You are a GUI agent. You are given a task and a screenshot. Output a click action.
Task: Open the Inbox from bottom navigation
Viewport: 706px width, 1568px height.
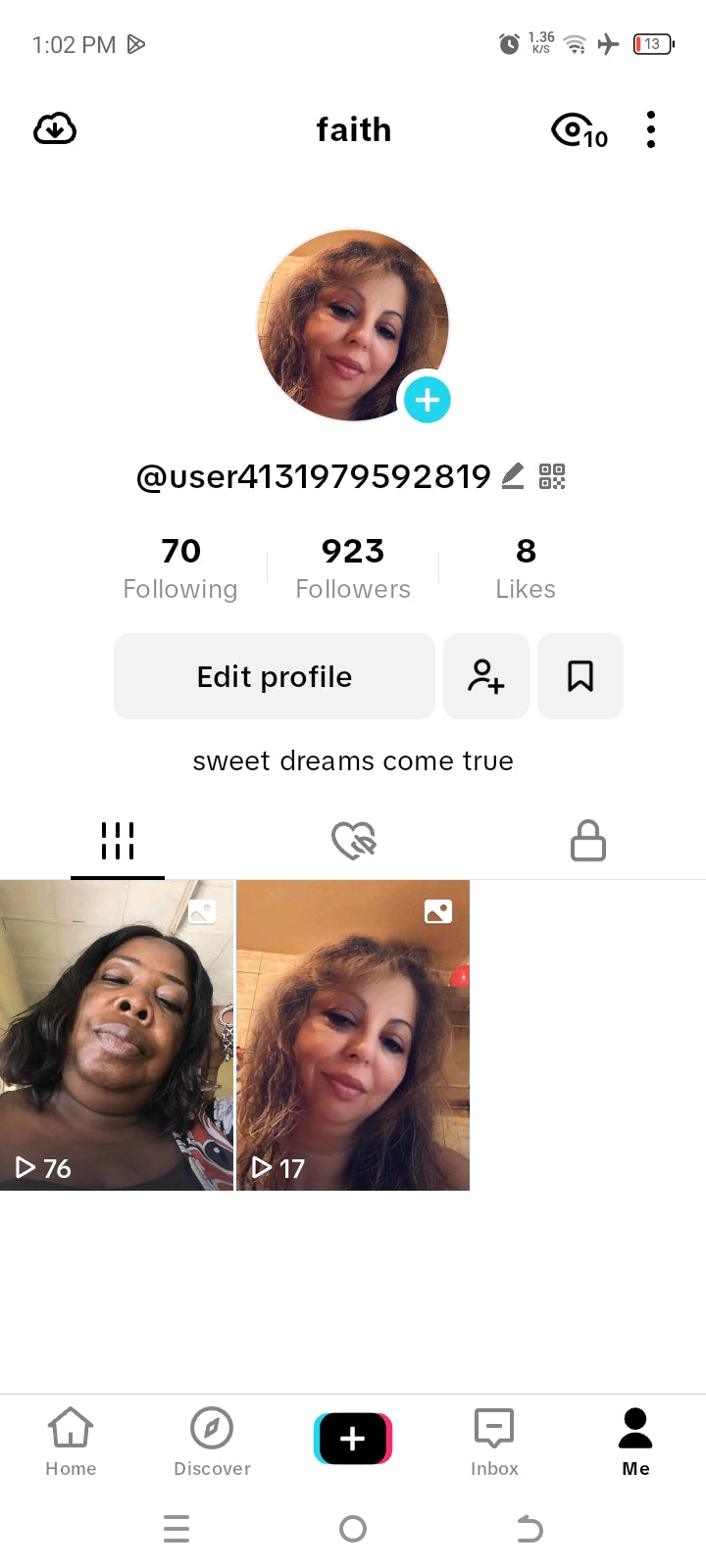click(x=494, y=1441)
